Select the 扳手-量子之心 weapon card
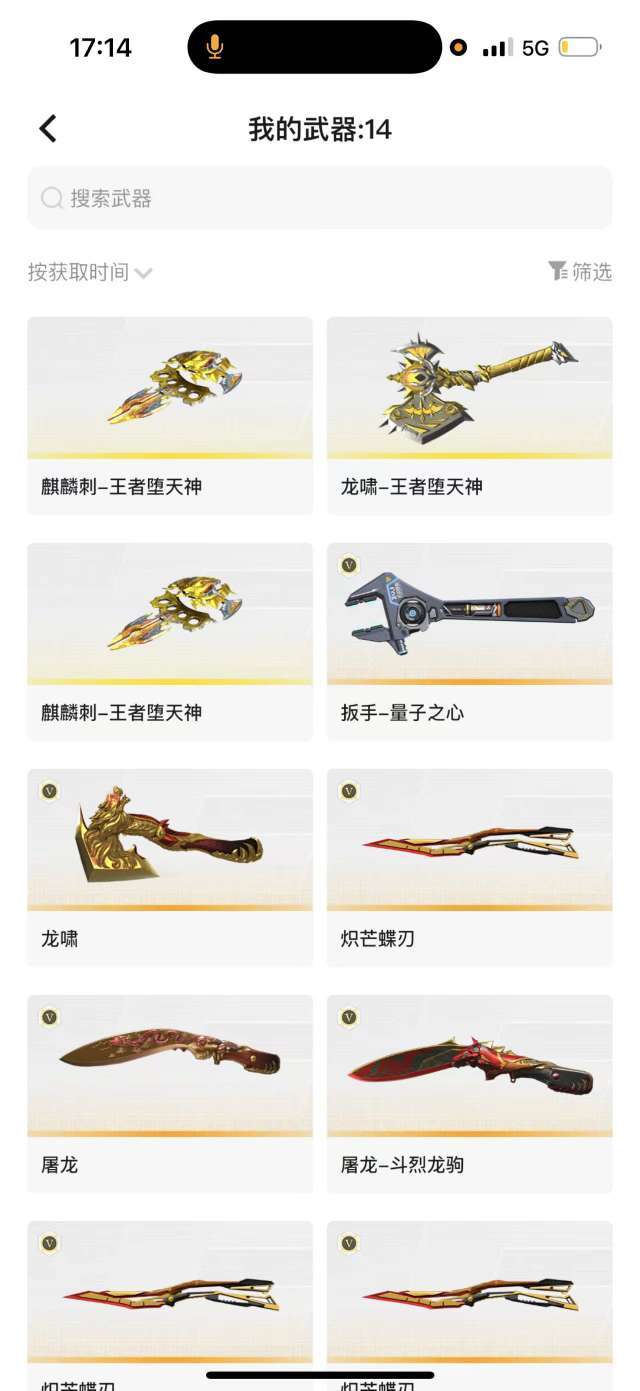This screenshot has height=1391, width=640. 469,640
